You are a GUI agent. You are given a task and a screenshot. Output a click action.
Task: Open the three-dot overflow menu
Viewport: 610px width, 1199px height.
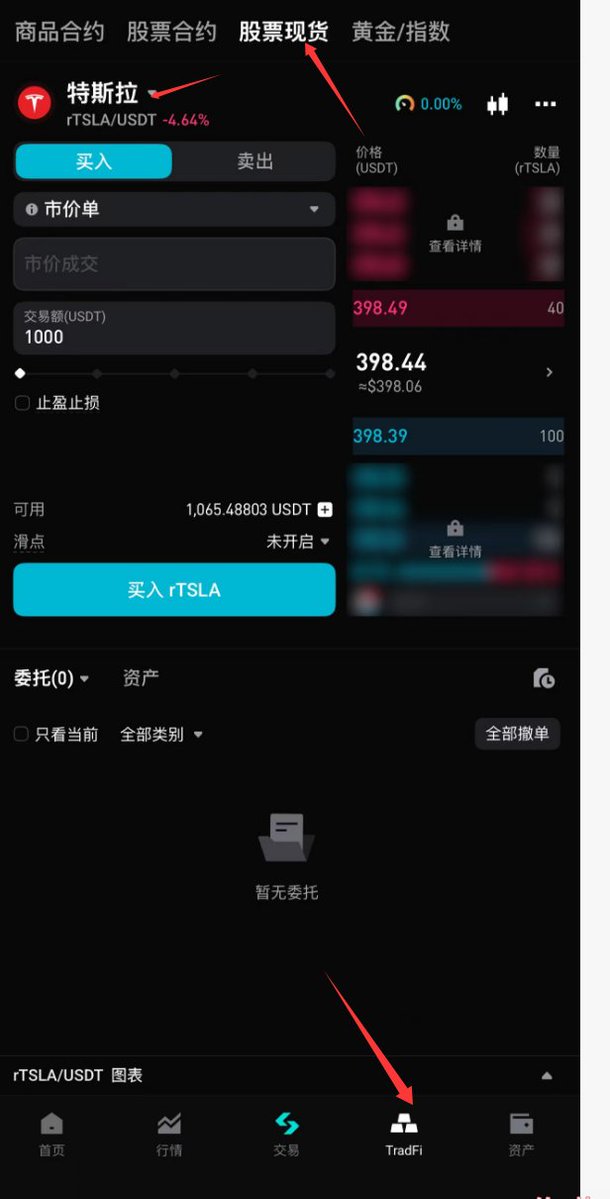545,104
